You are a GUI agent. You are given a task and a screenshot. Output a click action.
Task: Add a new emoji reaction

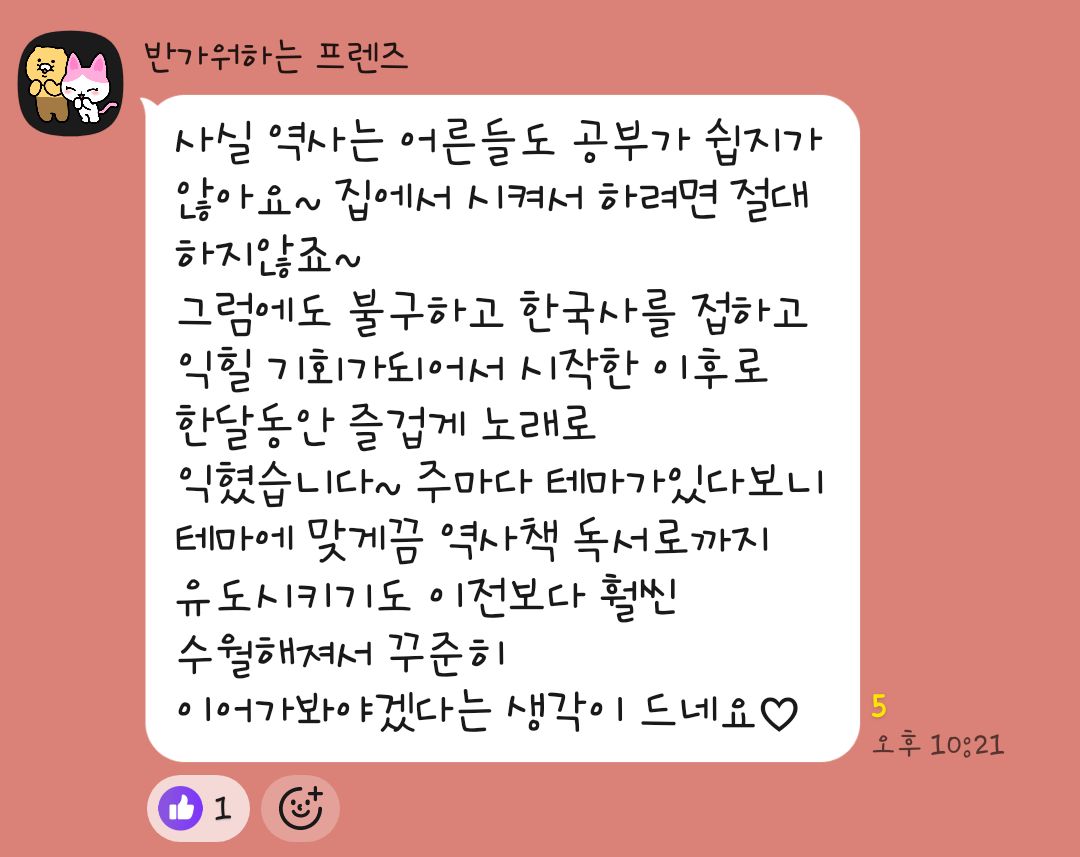pos(300,807)
